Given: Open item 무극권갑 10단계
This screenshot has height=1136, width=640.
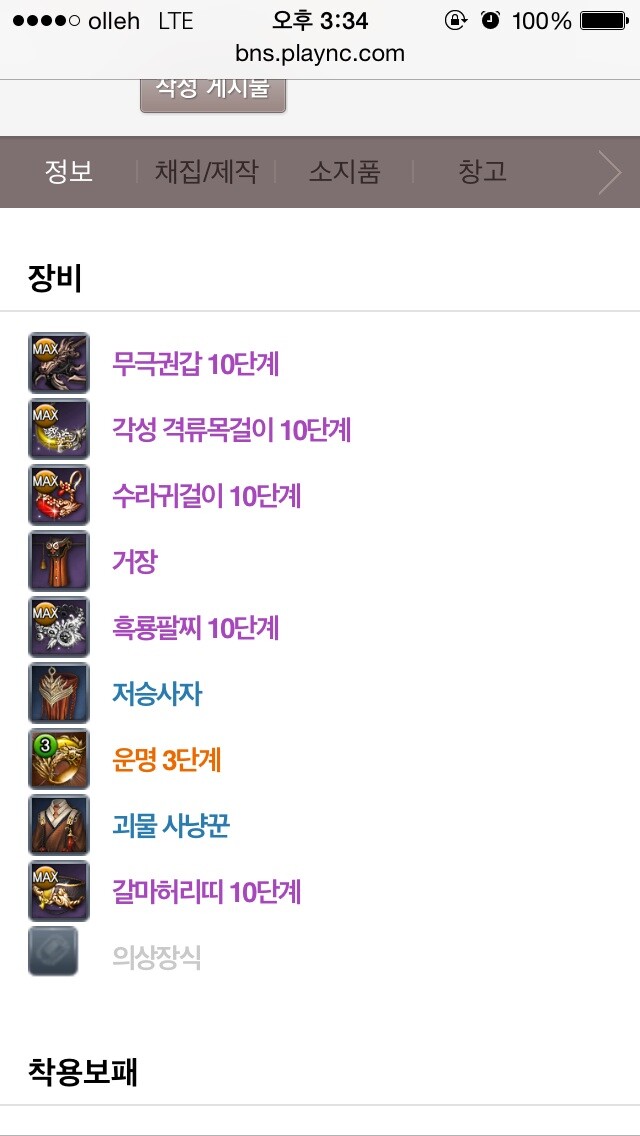Looking at the screenshot, I should 196,364.
